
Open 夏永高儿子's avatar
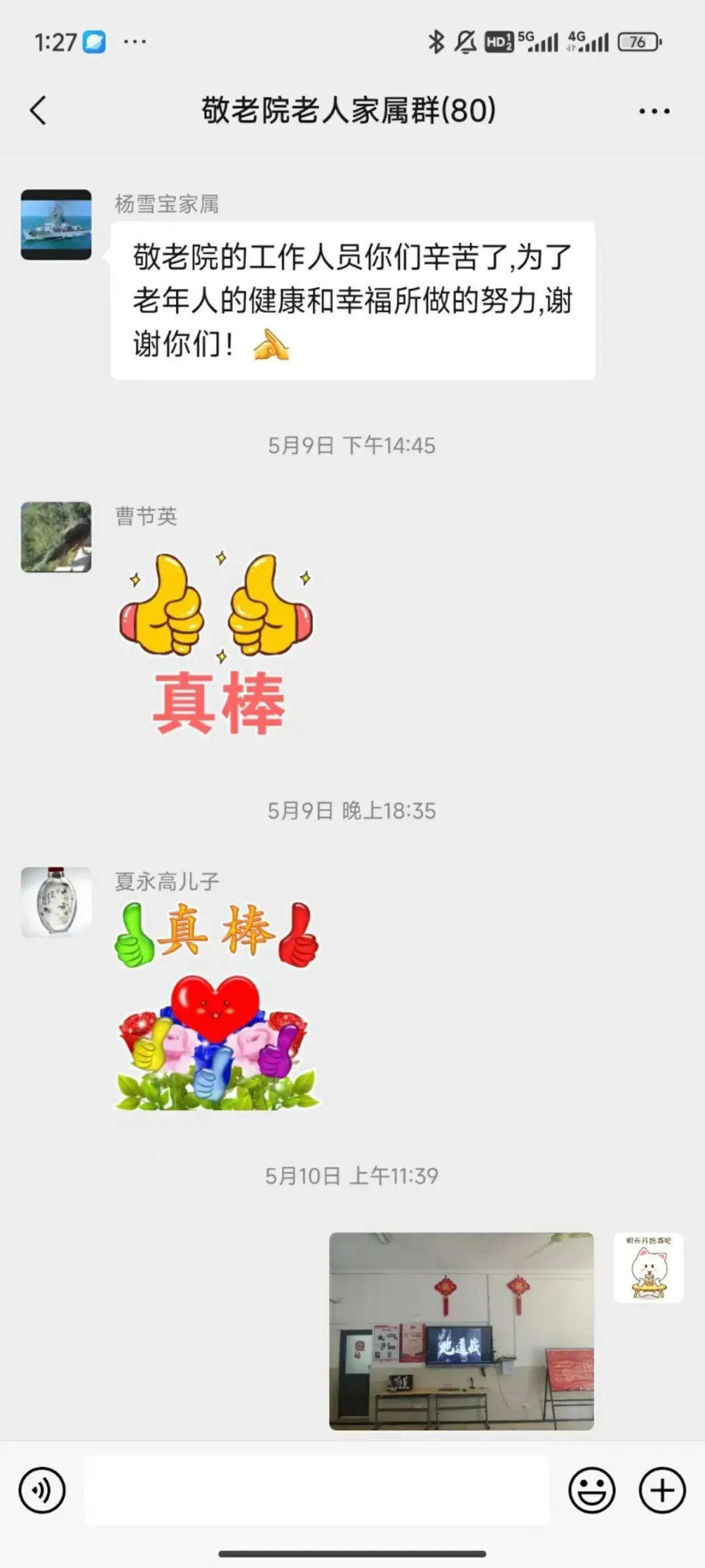coord(56,902)
